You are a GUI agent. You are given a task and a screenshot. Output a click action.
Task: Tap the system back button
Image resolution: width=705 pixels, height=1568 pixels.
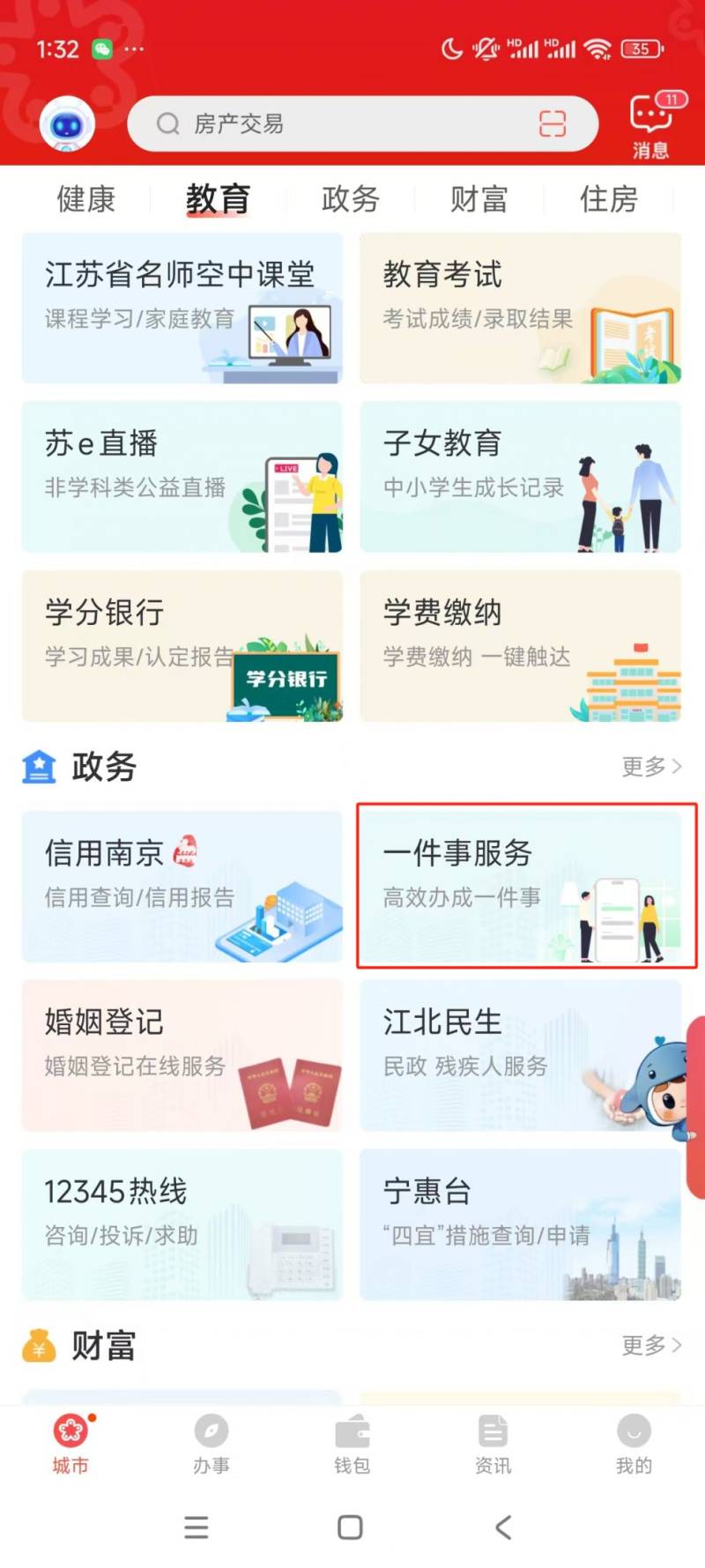tap(503, 1527)
